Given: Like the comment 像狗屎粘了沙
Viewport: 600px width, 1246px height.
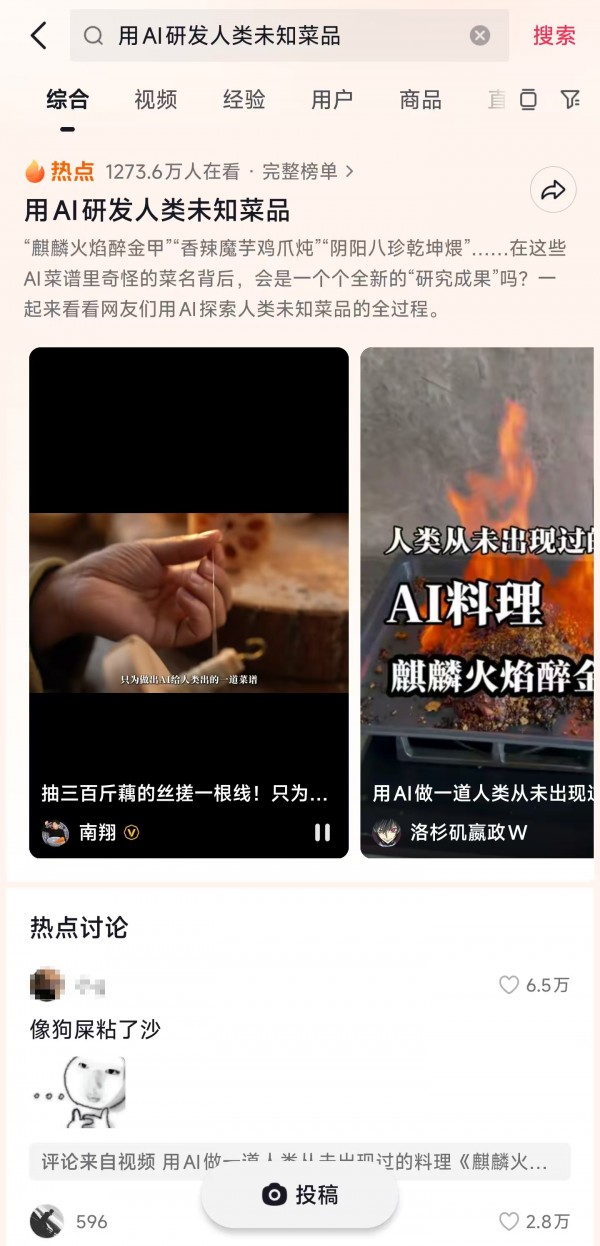Looking at the screenshot, I should tap(510, 985).
